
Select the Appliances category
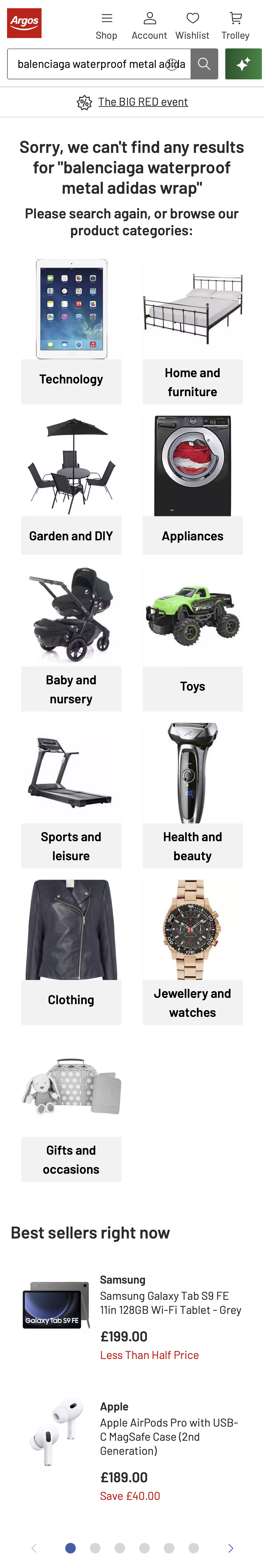click(192, 536)
